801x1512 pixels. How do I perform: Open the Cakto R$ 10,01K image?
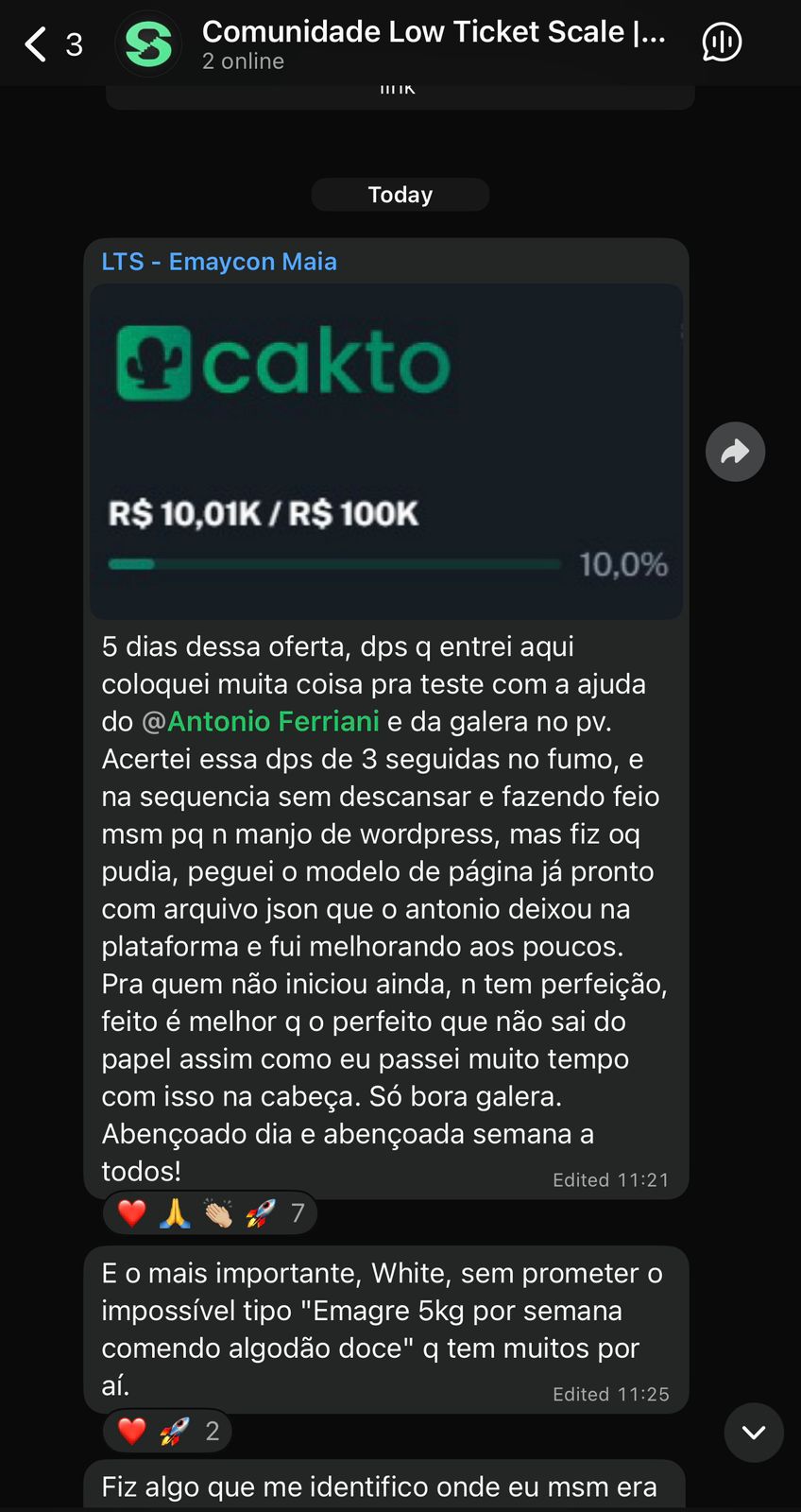pyautogui.click(x=385, y=451)
